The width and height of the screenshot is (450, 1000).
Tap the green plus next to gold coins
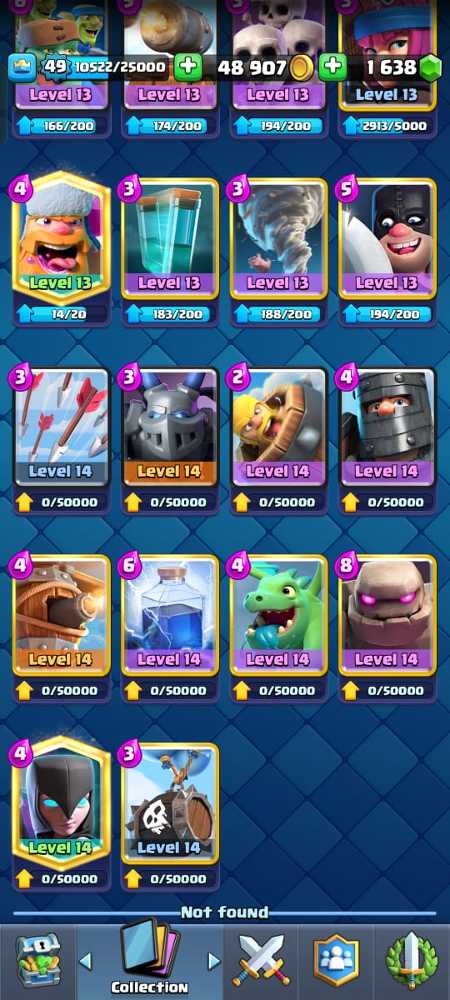point(187,66)
